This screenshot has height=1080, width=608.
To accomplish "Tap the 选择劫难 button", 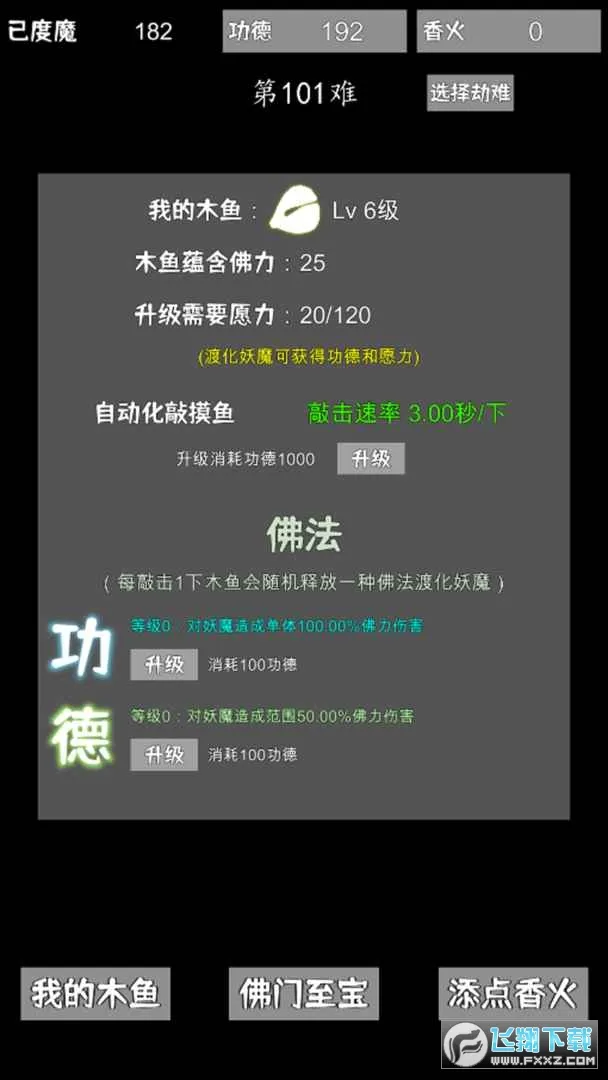I will (470, 93).
